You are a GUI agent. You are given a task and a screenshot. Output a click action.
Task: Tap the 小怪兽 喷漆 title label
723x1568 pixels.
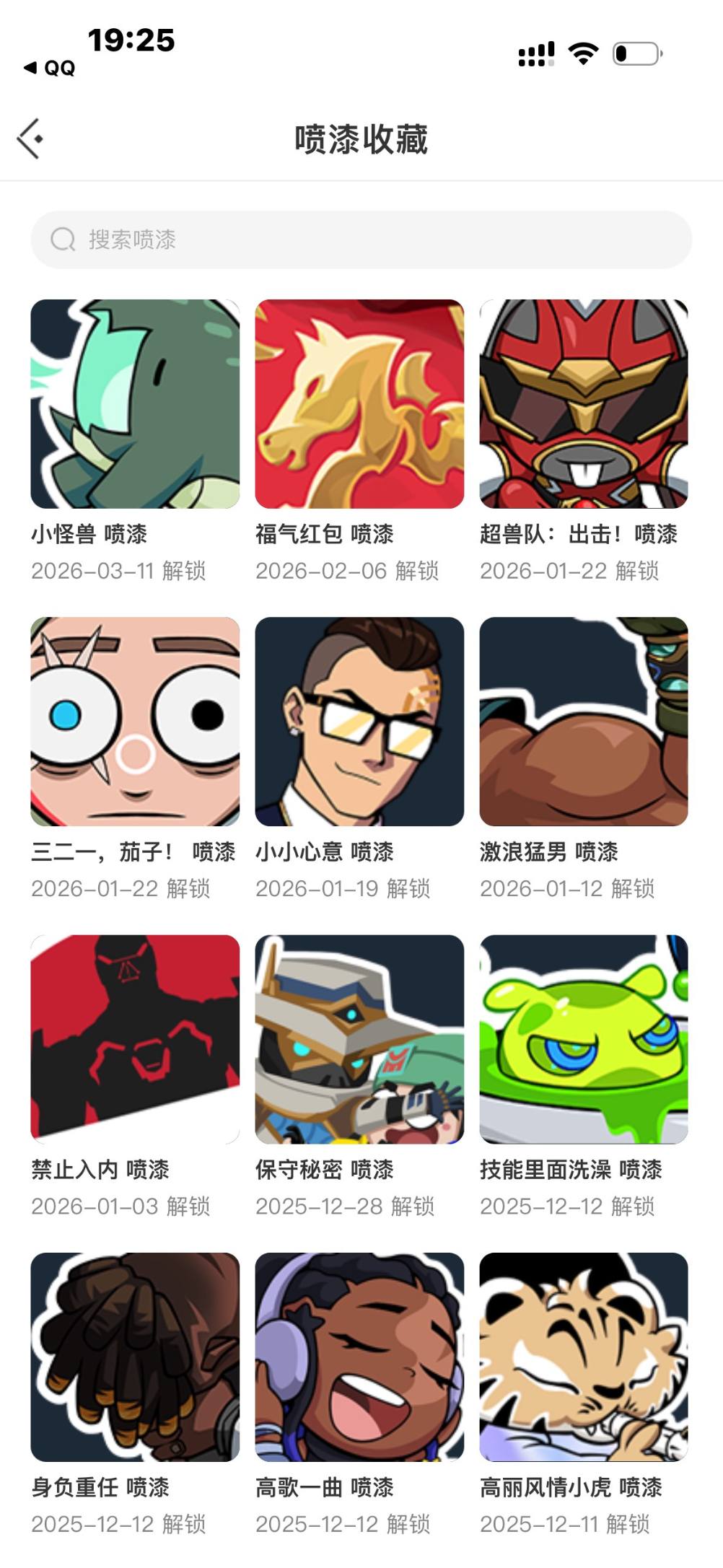point(94,534)
